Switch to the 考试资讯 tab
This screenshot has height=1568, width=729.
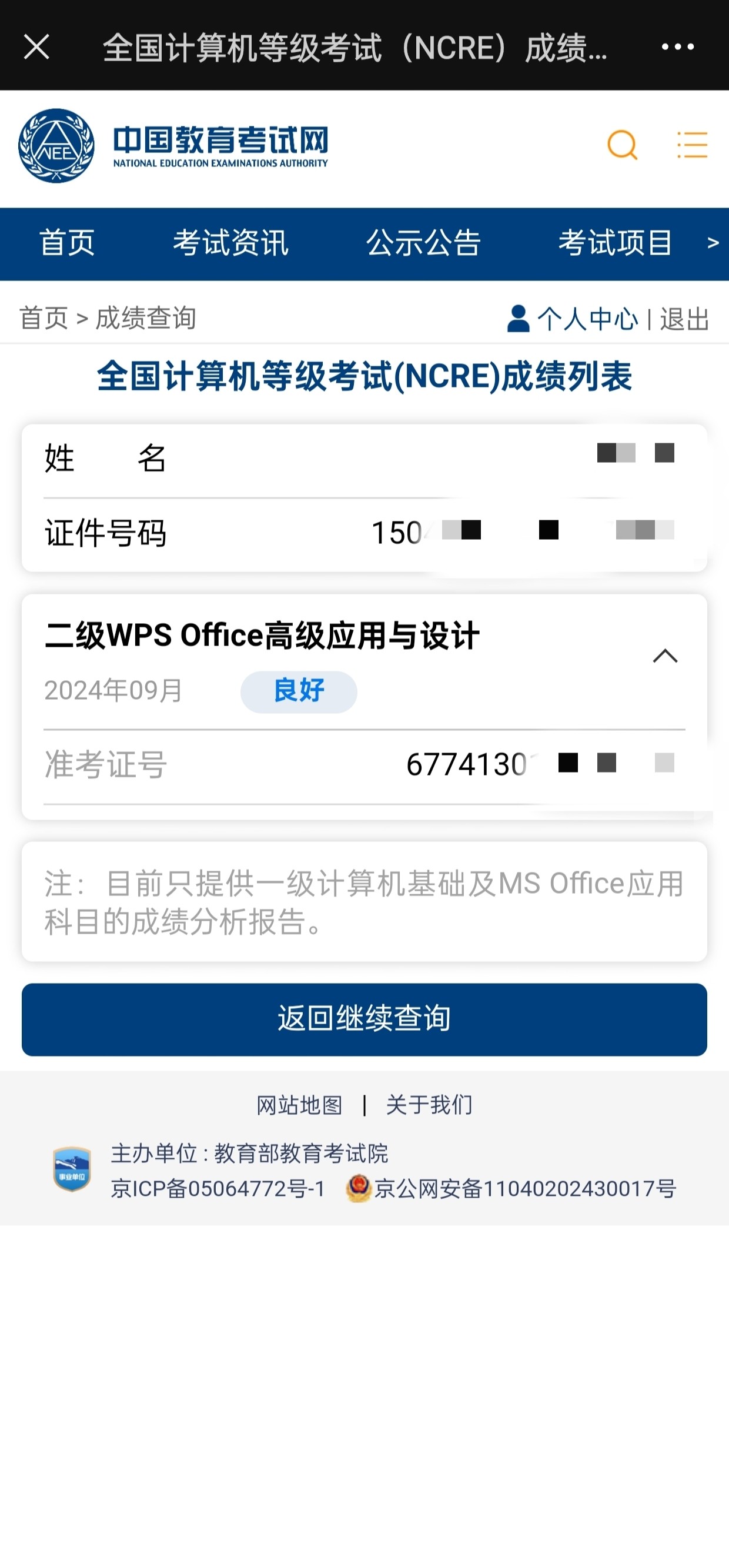(230, 243)
